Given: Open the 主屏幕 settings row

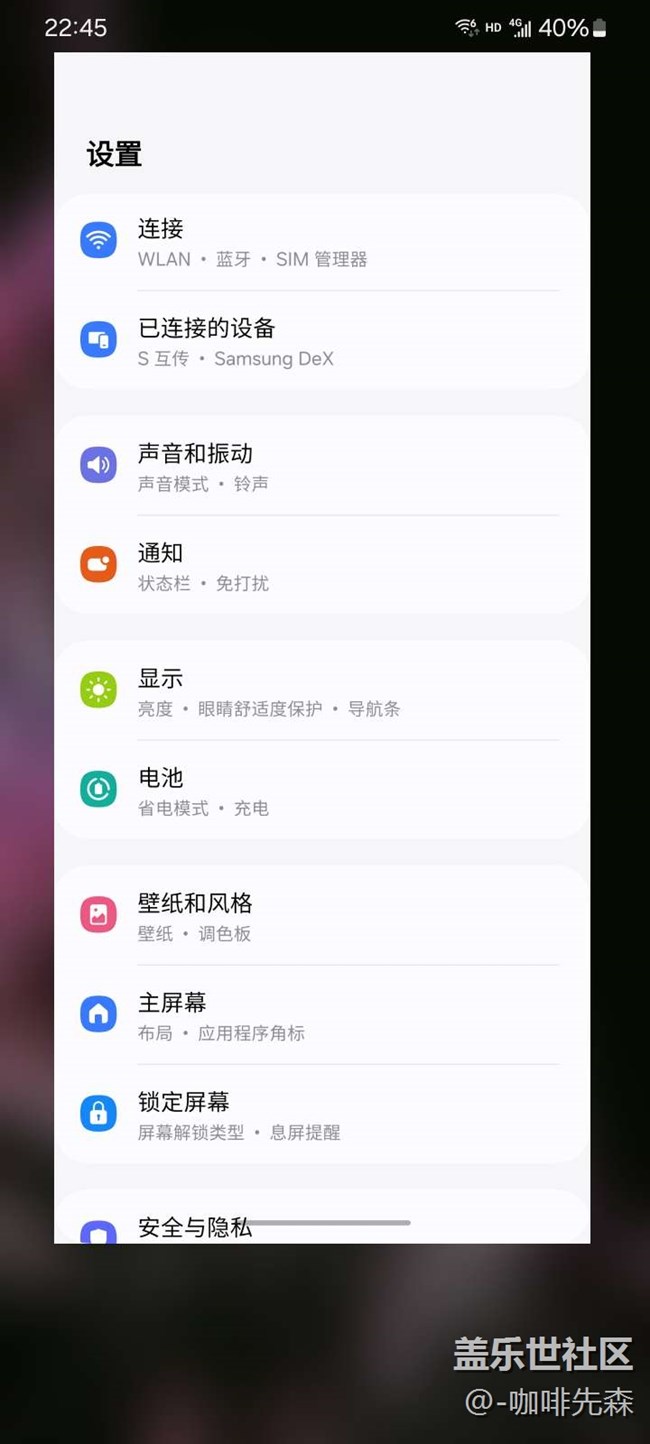Looking at the screenshot, I should point(322,1015).
